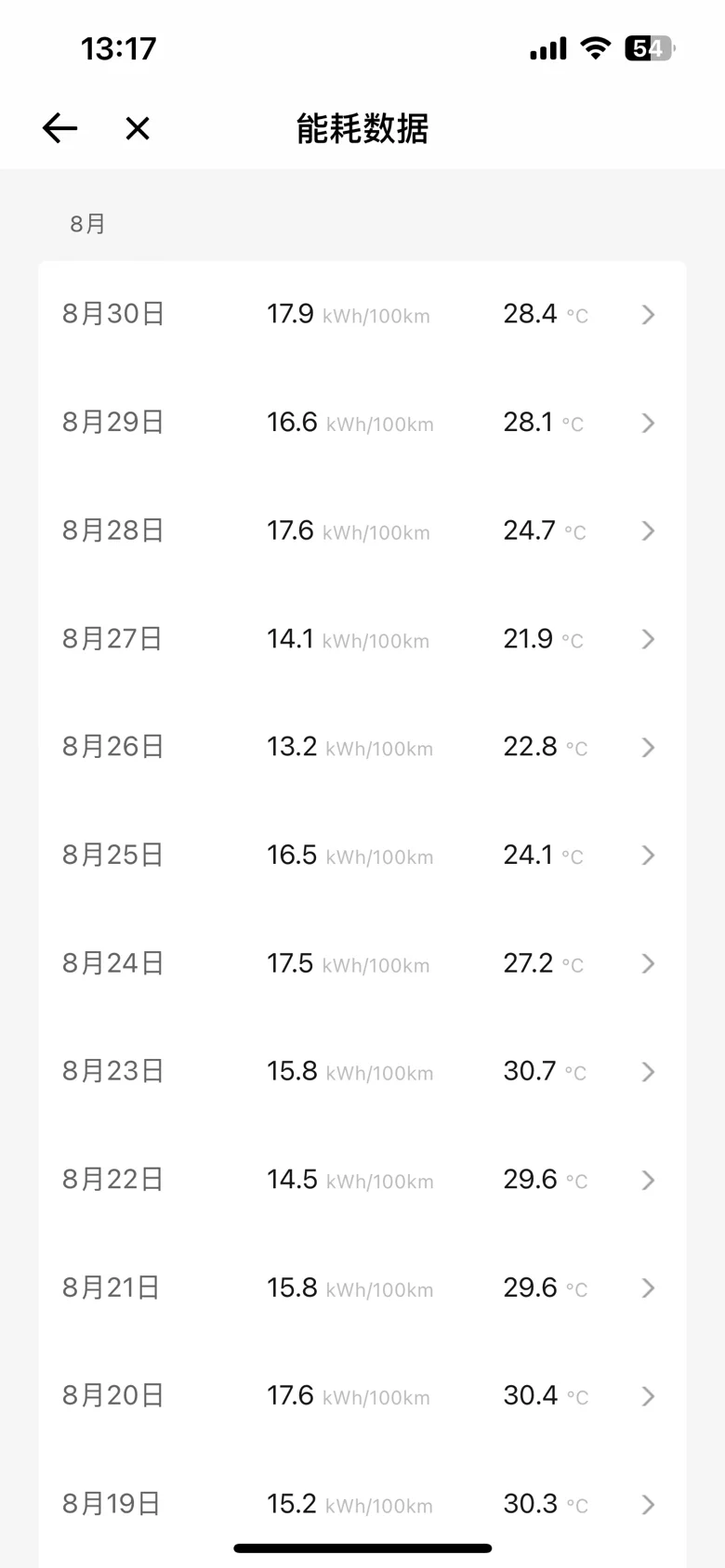View the 8月29日 consumption record
725x1568 pixels.
362,423
